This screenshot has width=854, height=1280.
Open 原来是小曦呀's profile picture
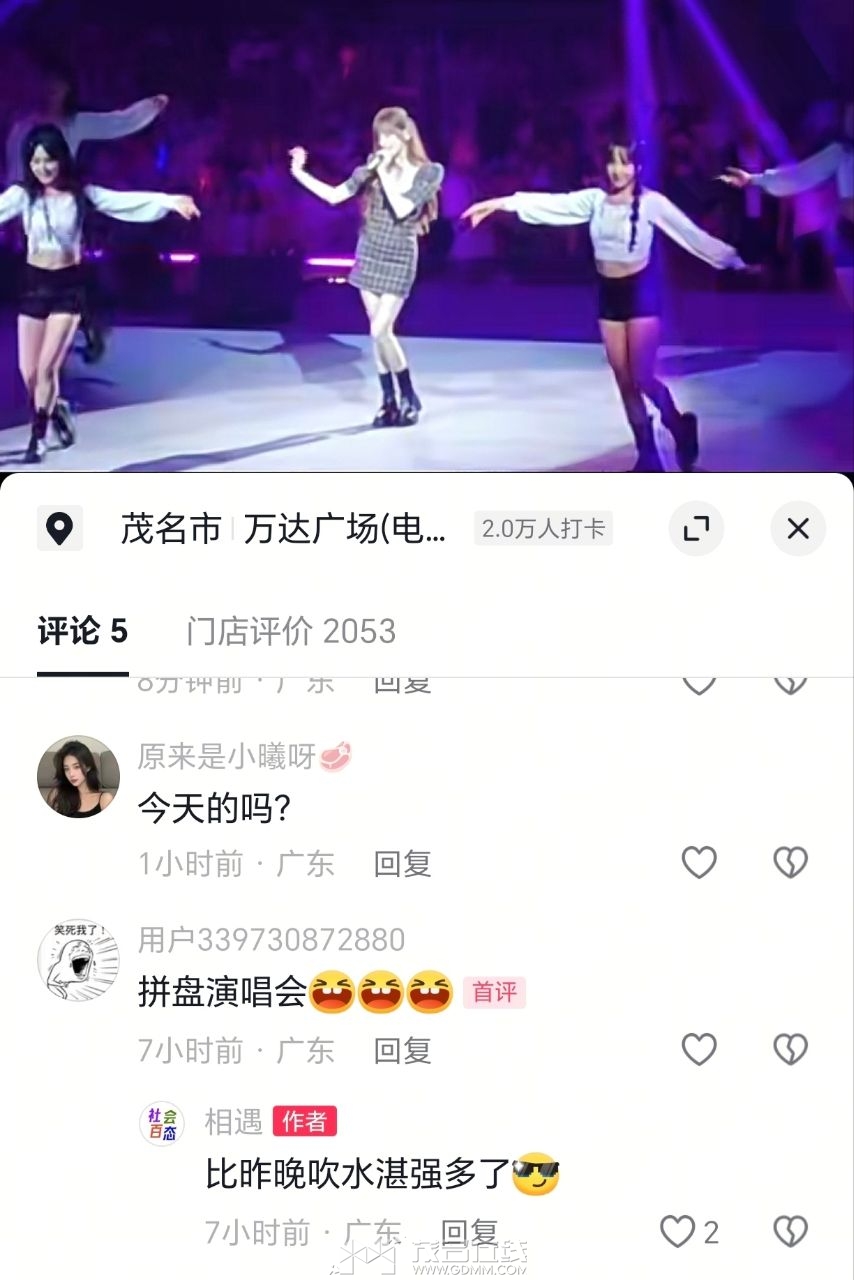click(x=78, y=777)
